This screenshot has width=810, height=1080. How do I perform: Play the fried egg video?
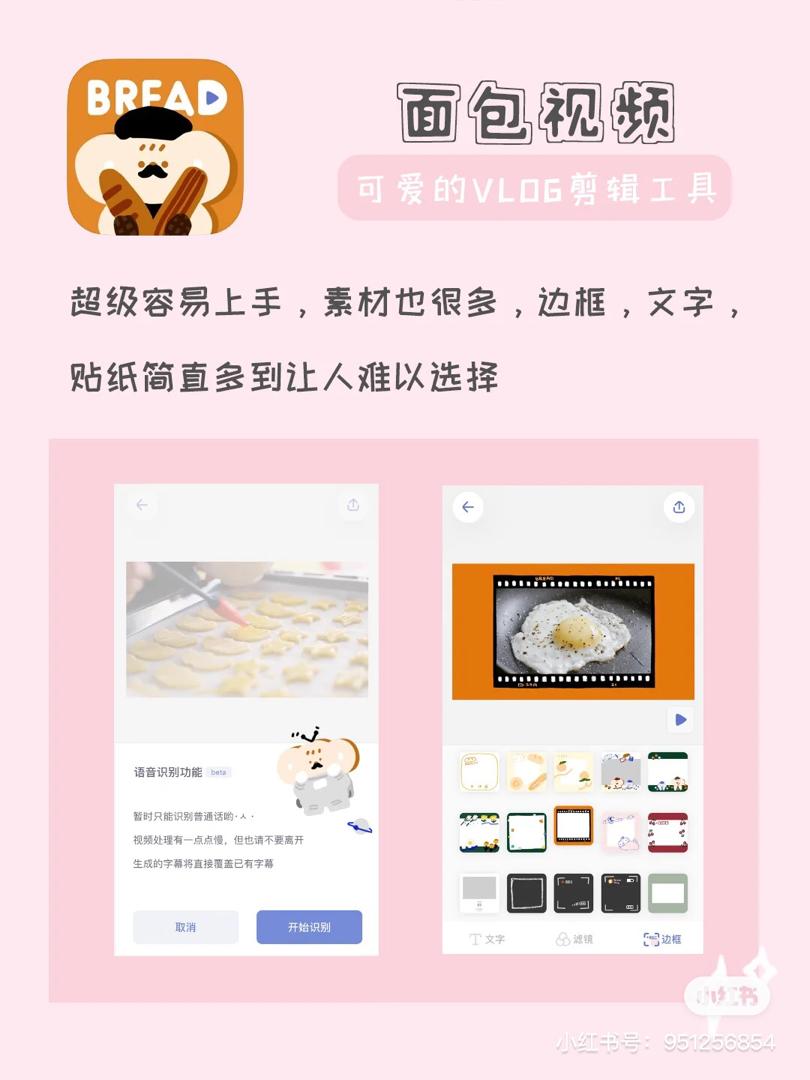[679, 719]
